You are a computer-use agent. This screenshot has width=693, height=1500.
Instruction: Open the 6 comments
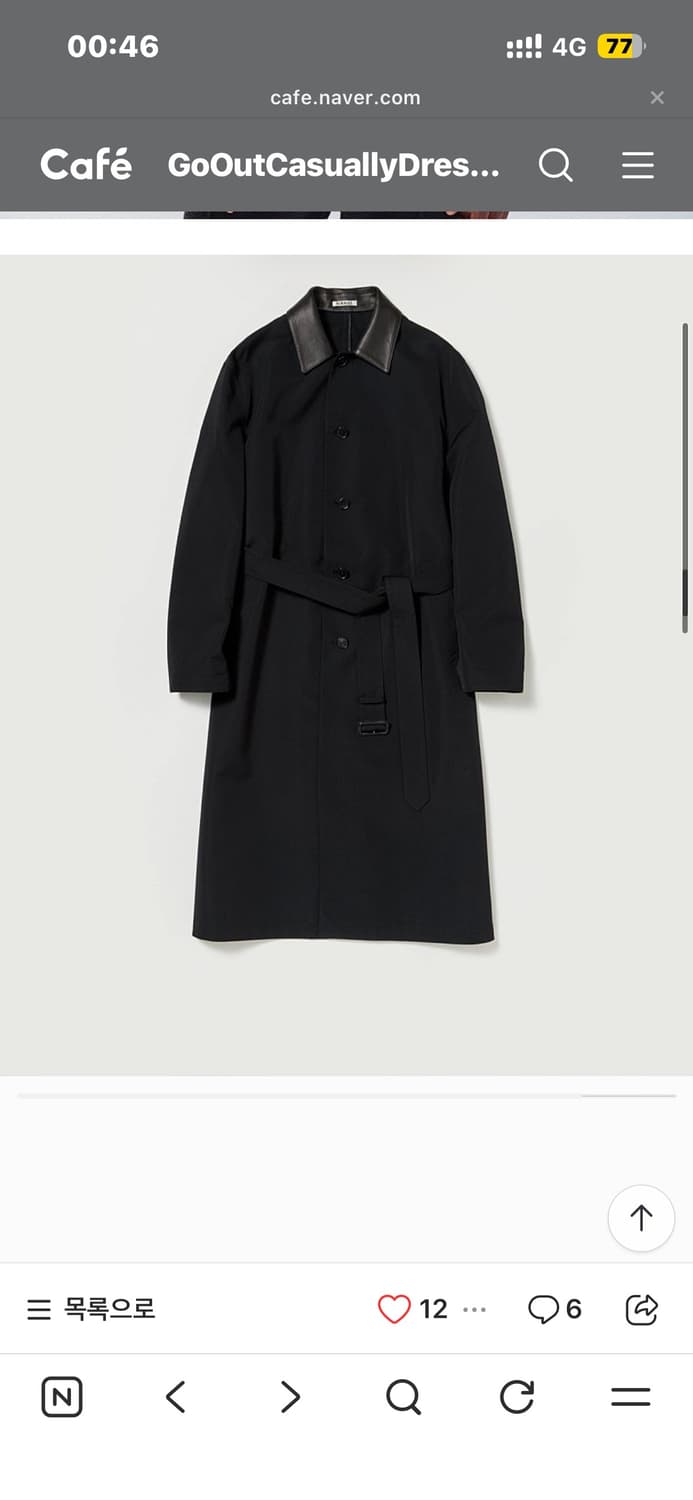555,1309
